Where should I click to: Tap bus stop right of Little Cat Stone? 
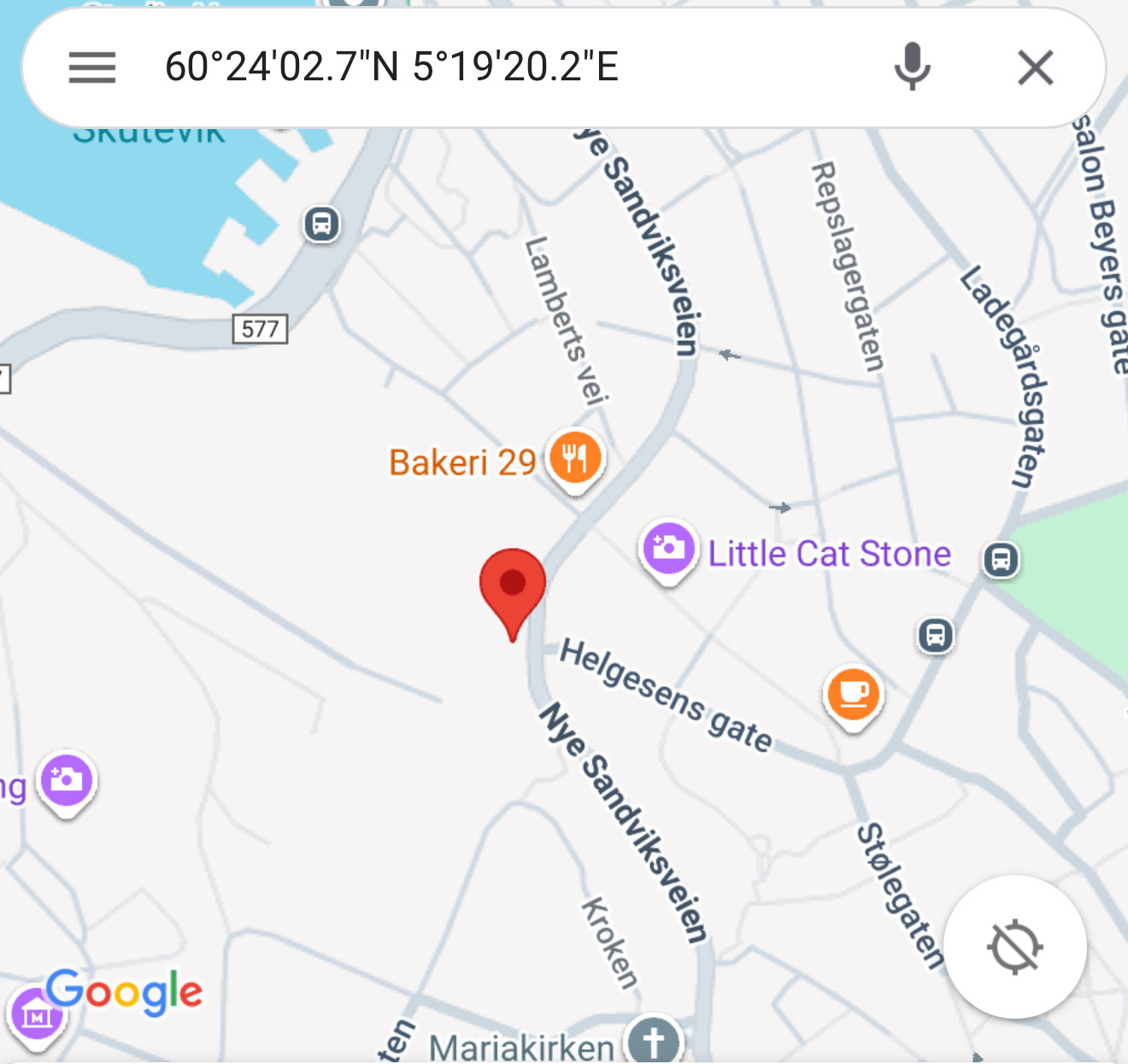(1001, 561)
